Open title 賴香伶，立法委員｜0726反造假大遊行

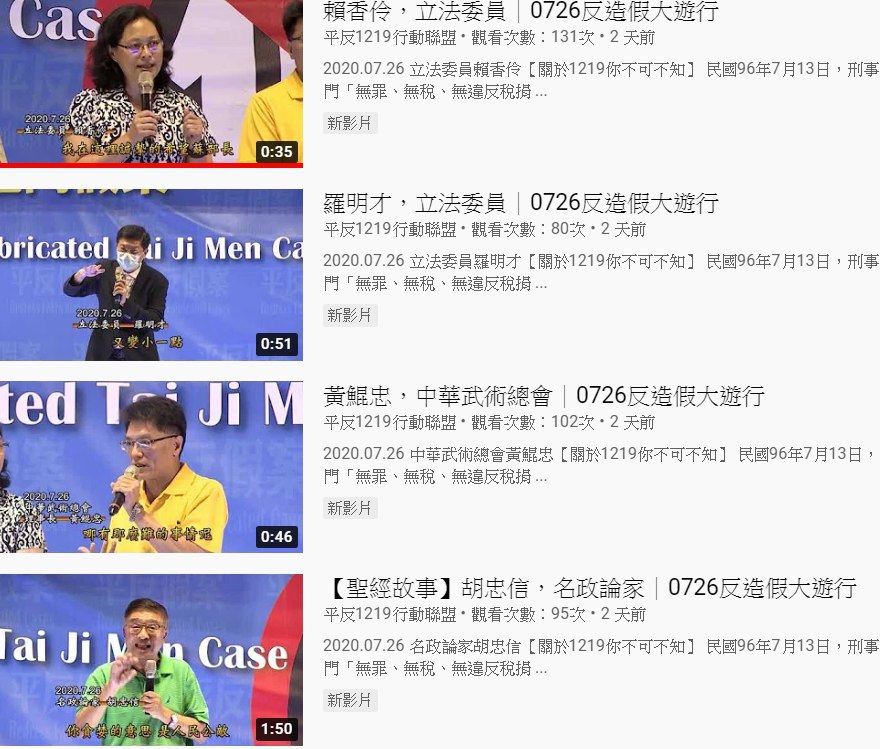pos(521,12)
